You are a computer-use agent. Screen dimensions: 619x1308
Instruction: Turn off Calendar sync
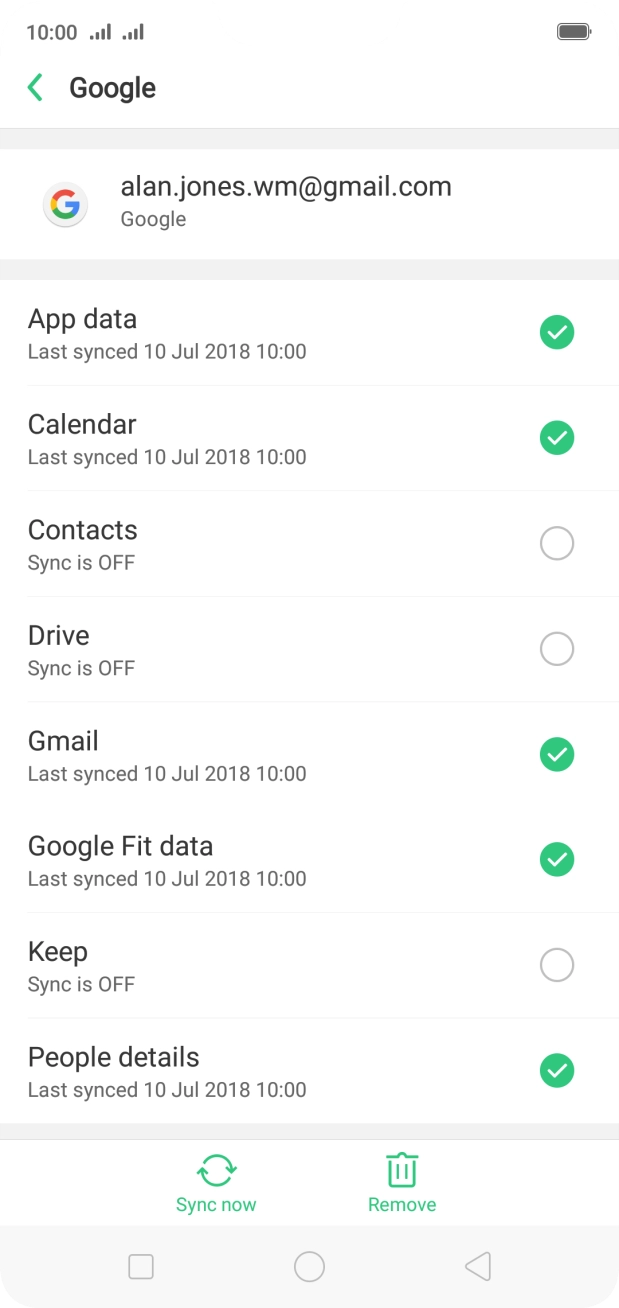point(556,438)
